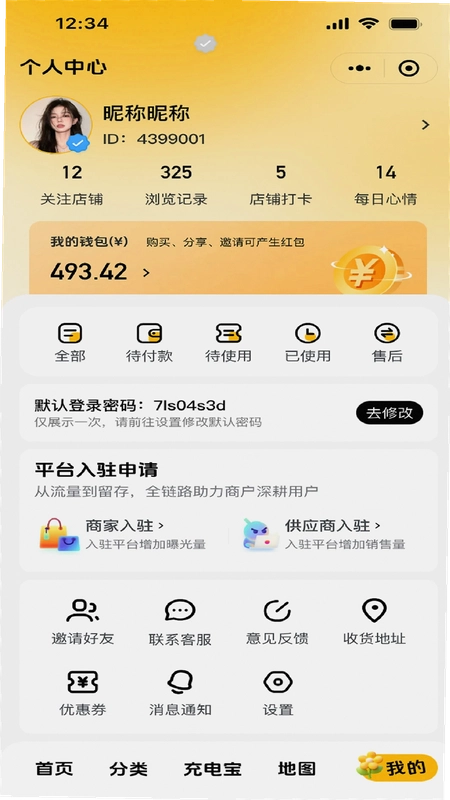Image resolution: width=450 pixels, height=800 pixels.
Task: Open 邀请好友 invite friends
Action: tap(82, 622)
